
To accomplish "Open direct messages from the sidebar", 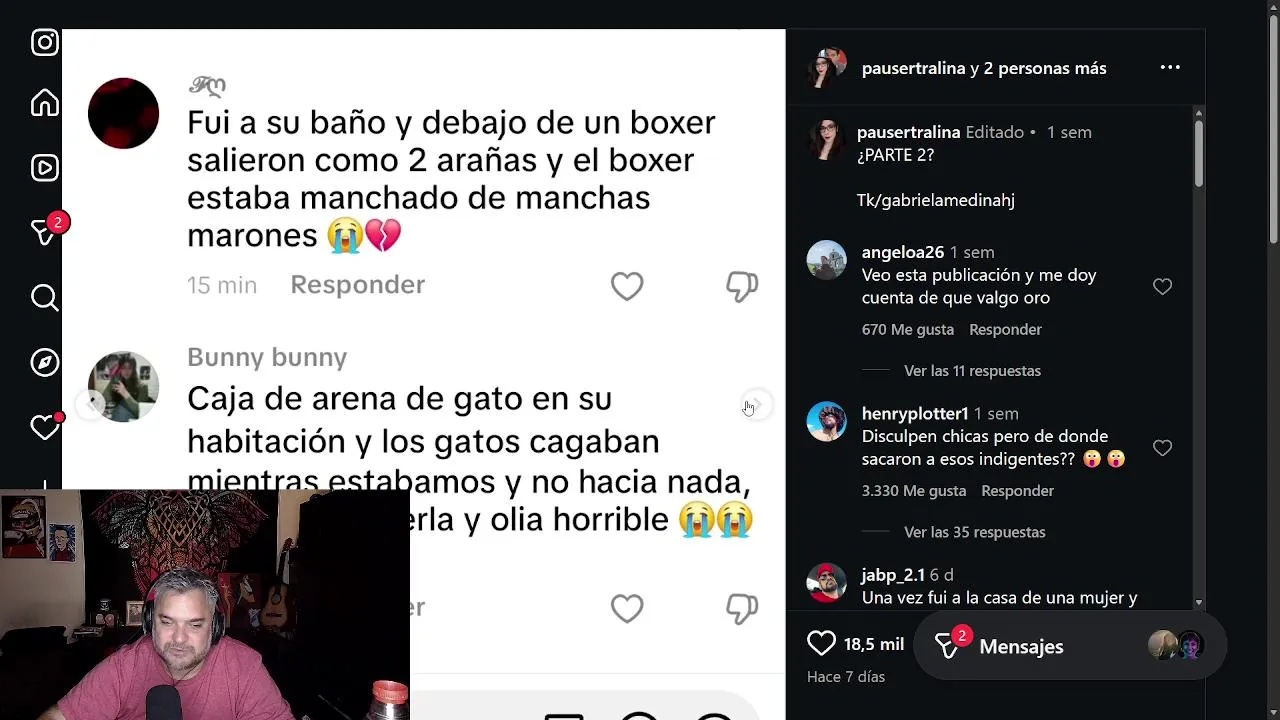I will click(x=45, y=232).
